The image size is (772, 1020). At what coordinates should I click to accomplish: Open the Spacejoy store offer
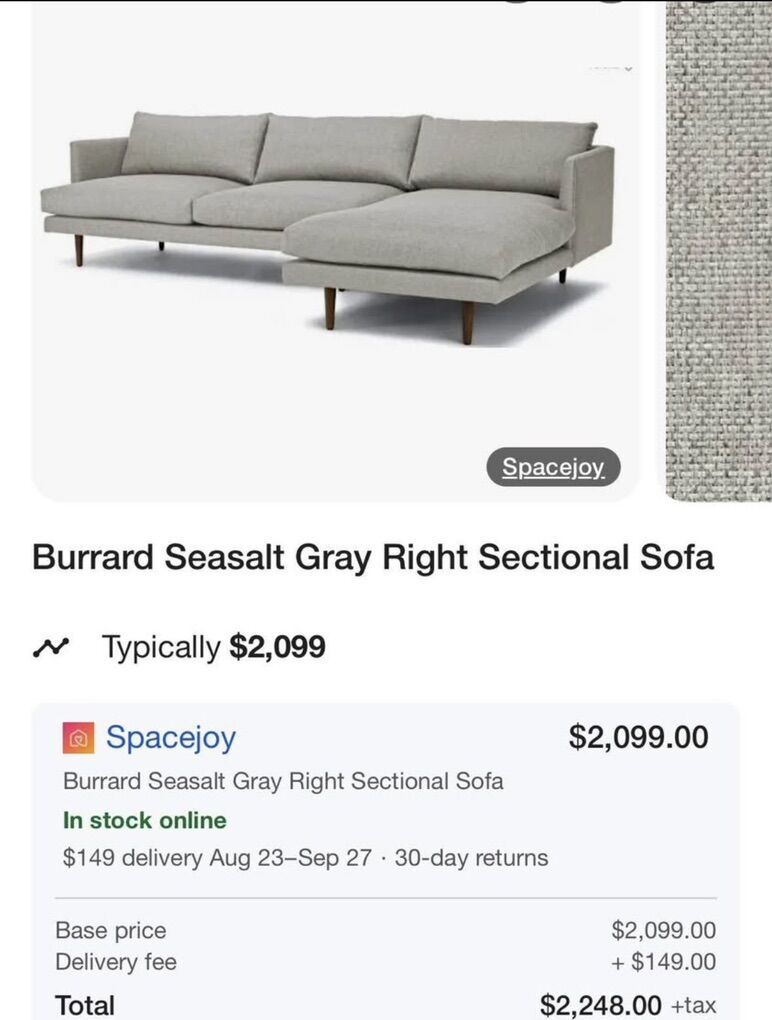click(x=170, y=738)
